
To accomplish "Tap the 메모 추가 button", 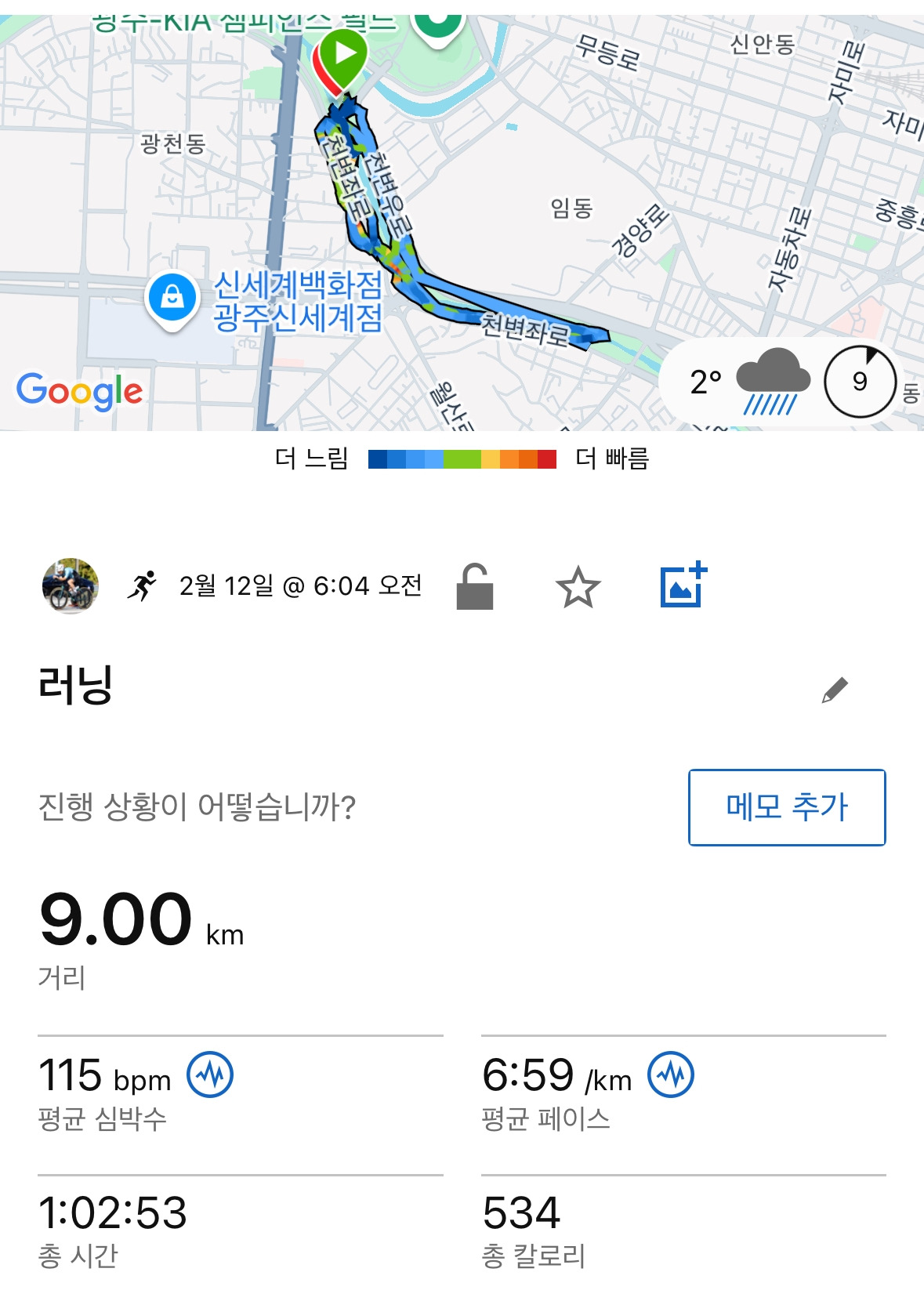I will pos(787,807).
